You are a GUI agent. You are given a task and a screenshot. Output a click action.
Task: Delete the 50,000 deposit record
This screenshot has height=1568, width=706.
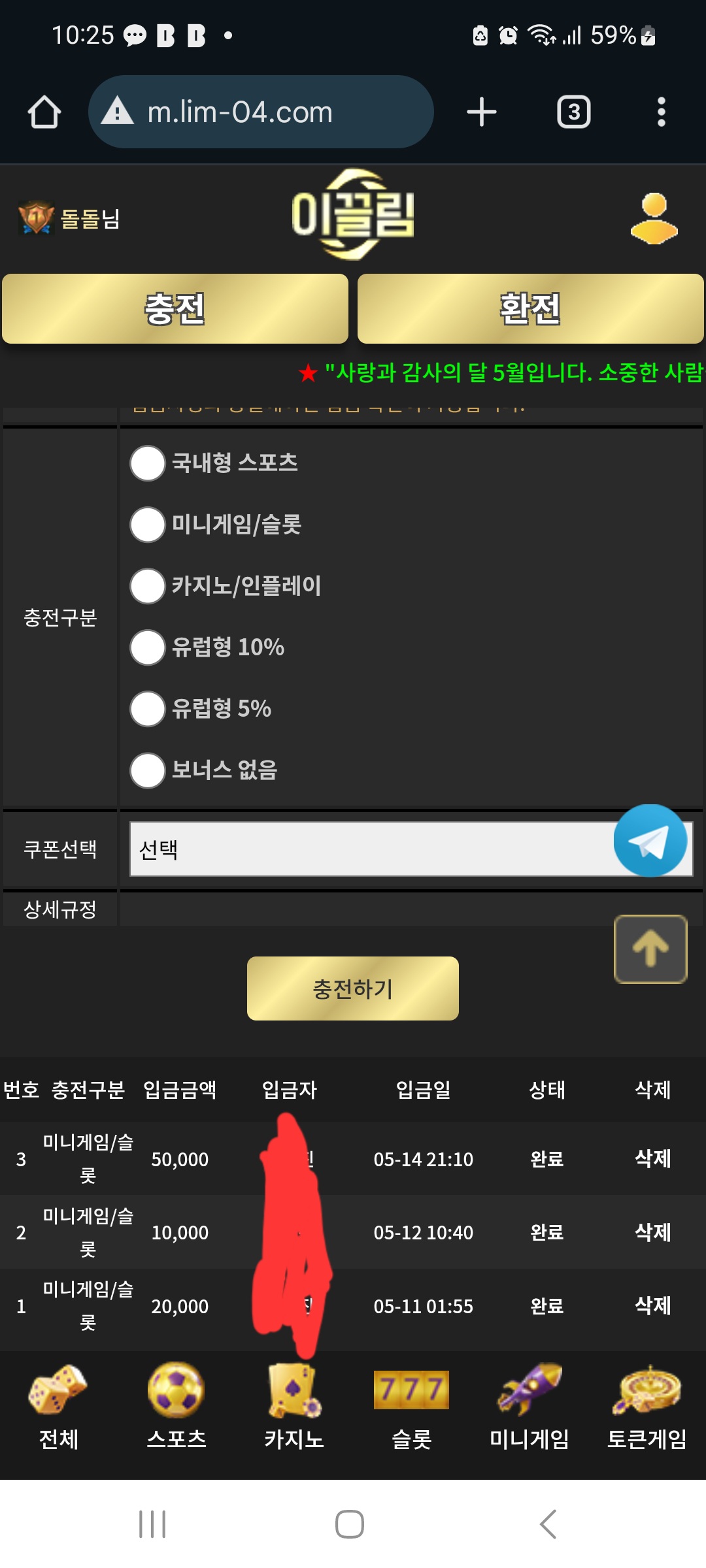653,1158
